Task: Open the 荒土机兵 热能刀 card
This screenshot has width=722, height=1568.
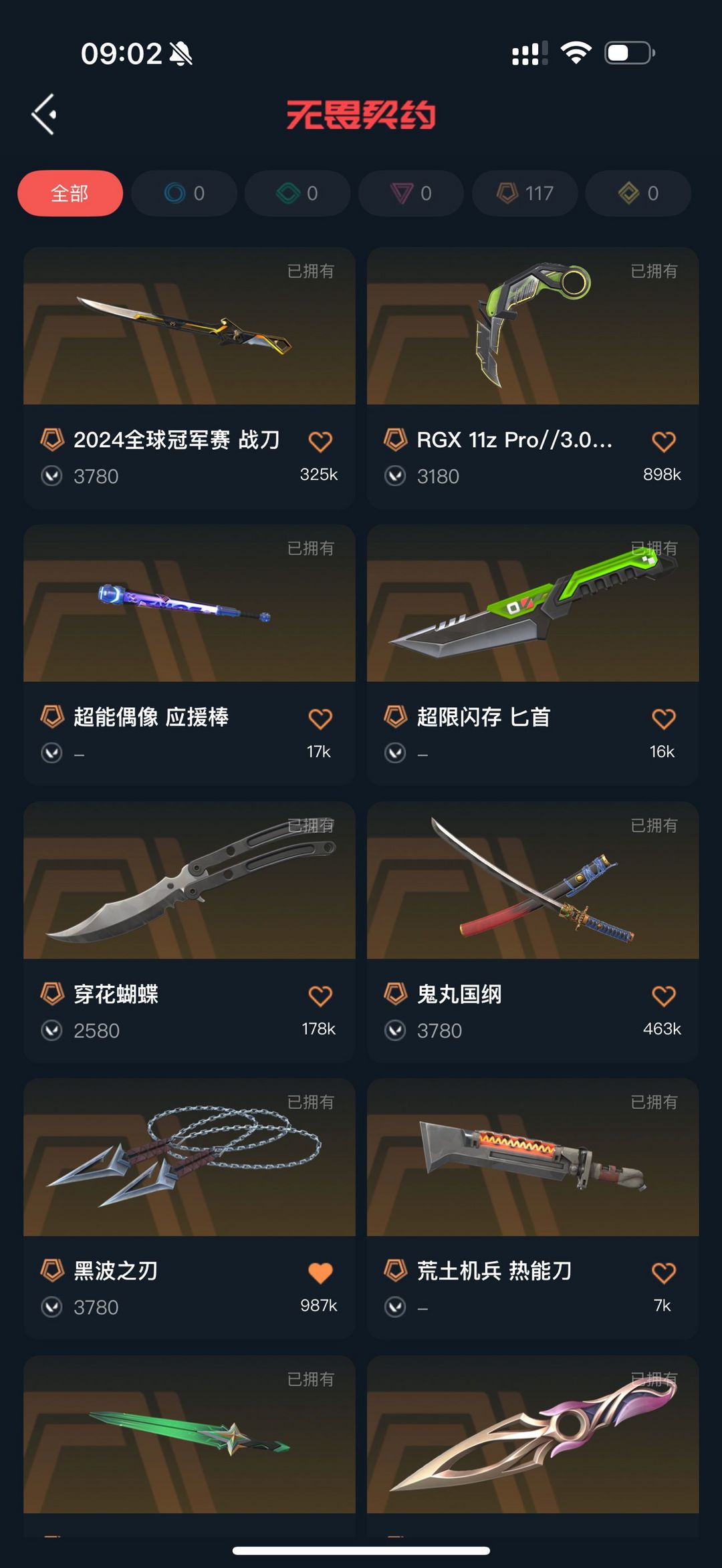Action: (533, 1208)
